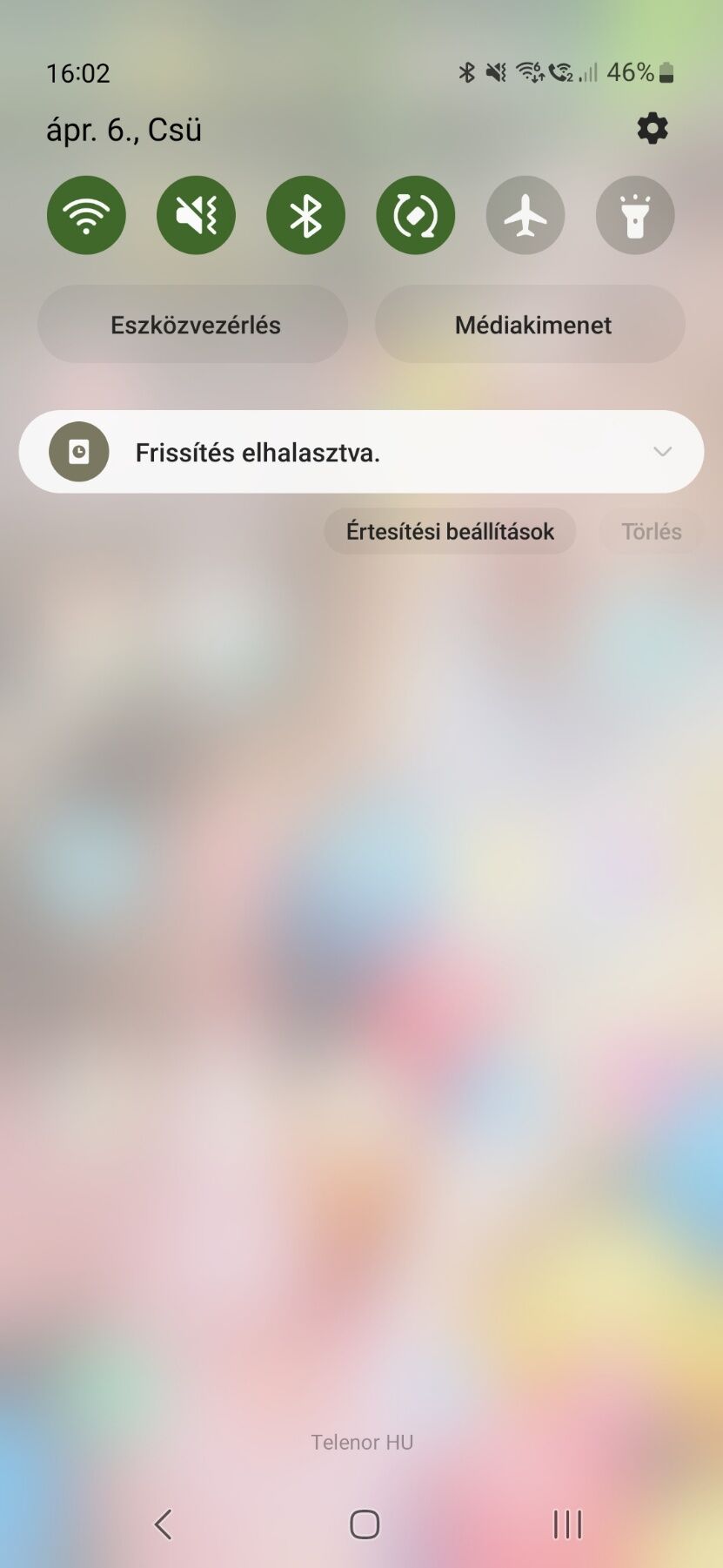This screenshot has width=723, height=1568.
Task: Open Értesítési beállítások
Action: pos(450,531)
